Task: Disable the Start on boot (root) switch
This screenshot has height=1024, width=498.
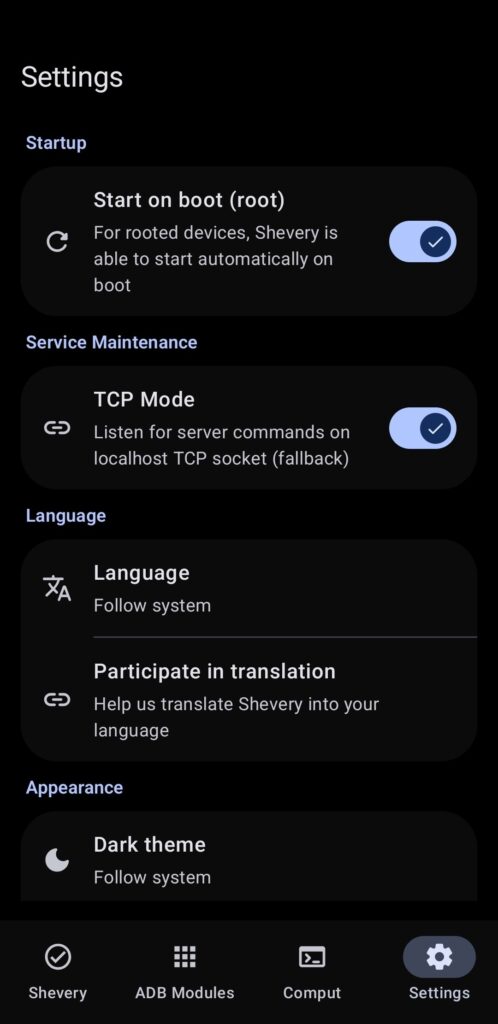Action: point(422,242)
